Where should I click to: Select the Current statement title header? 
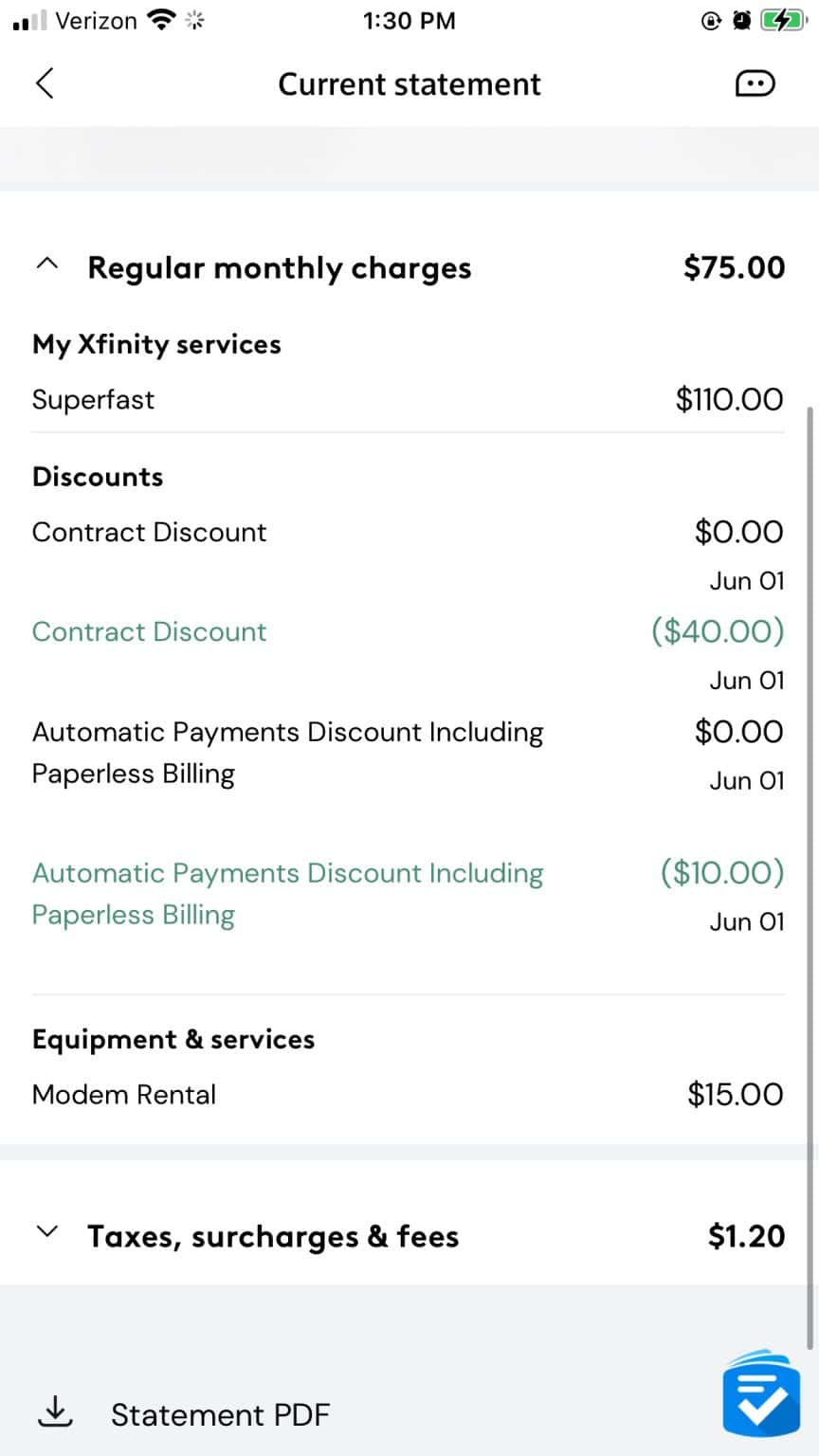pos(409,83)
